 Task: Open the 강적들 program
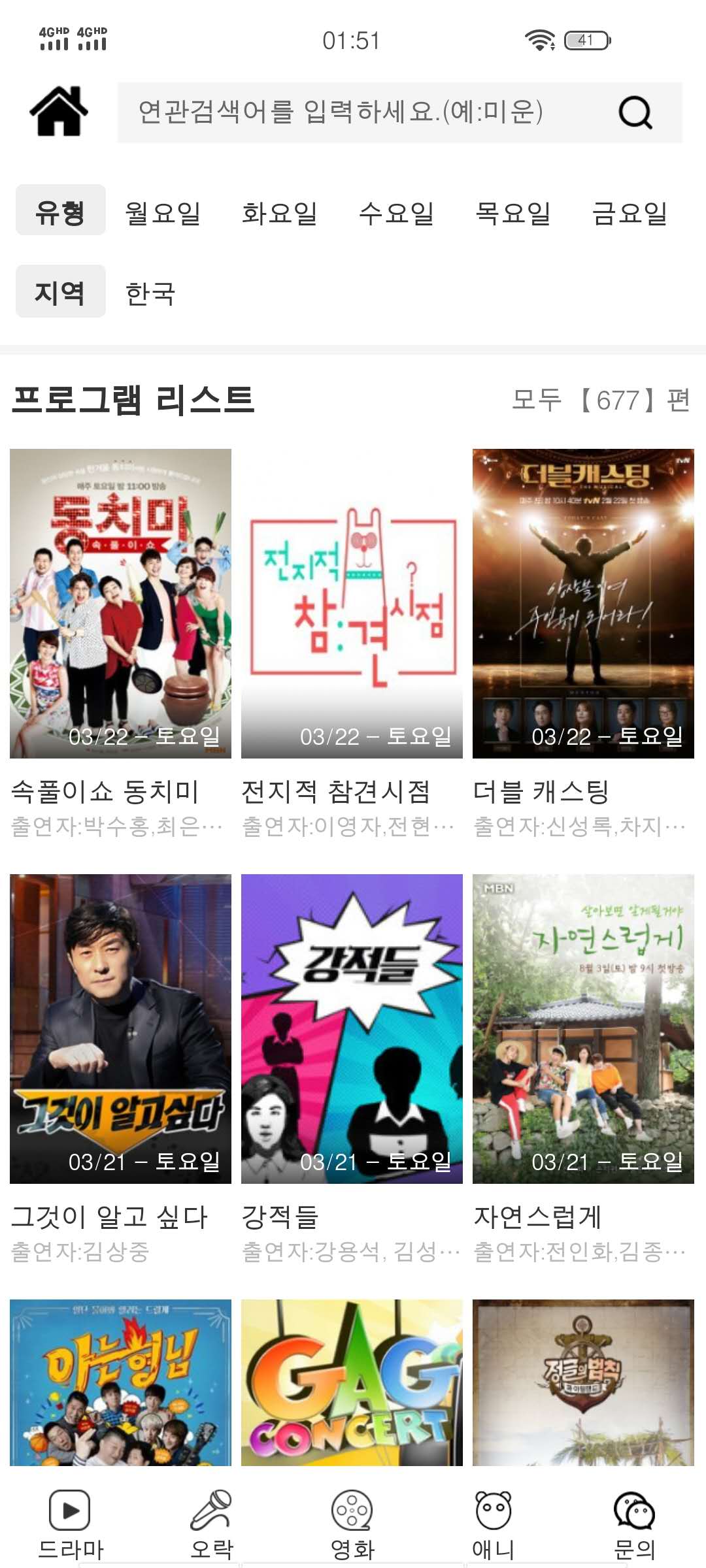[352, 1028]
